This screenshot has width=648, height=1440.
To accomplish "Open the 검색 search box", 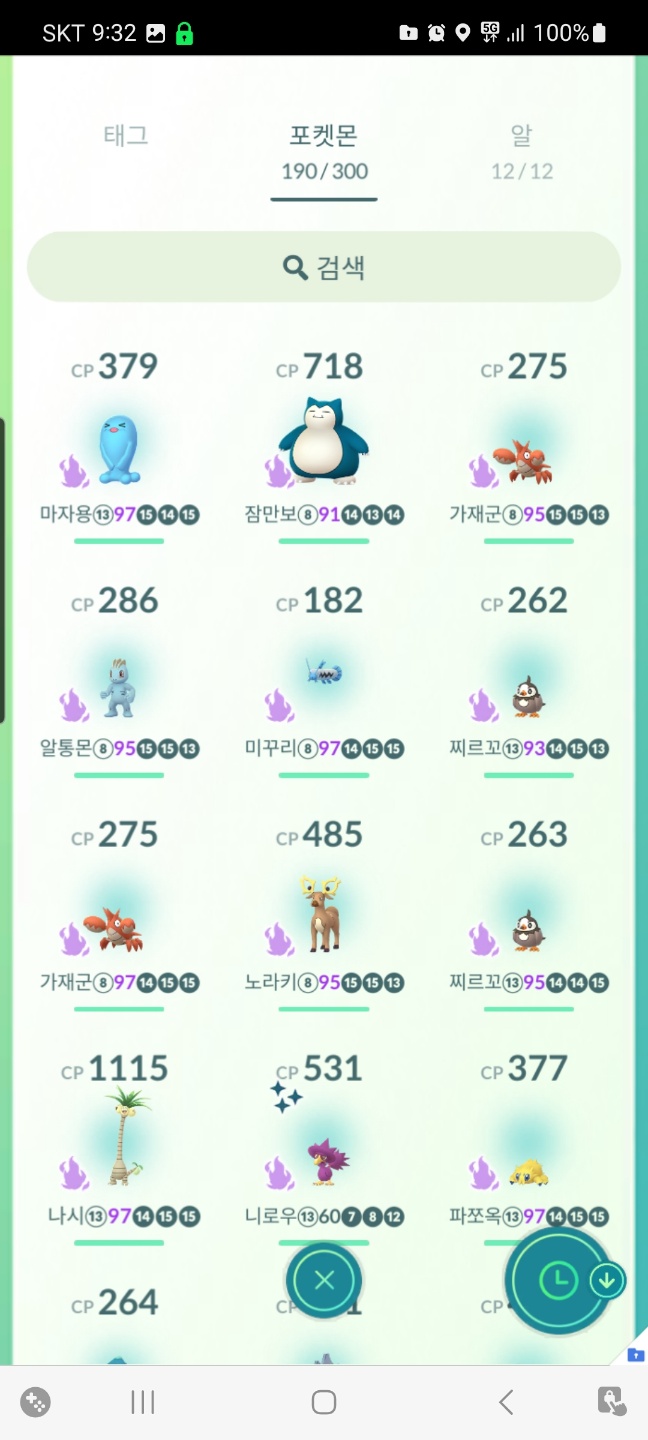I will pyautogui.click(x=324, y=267).
